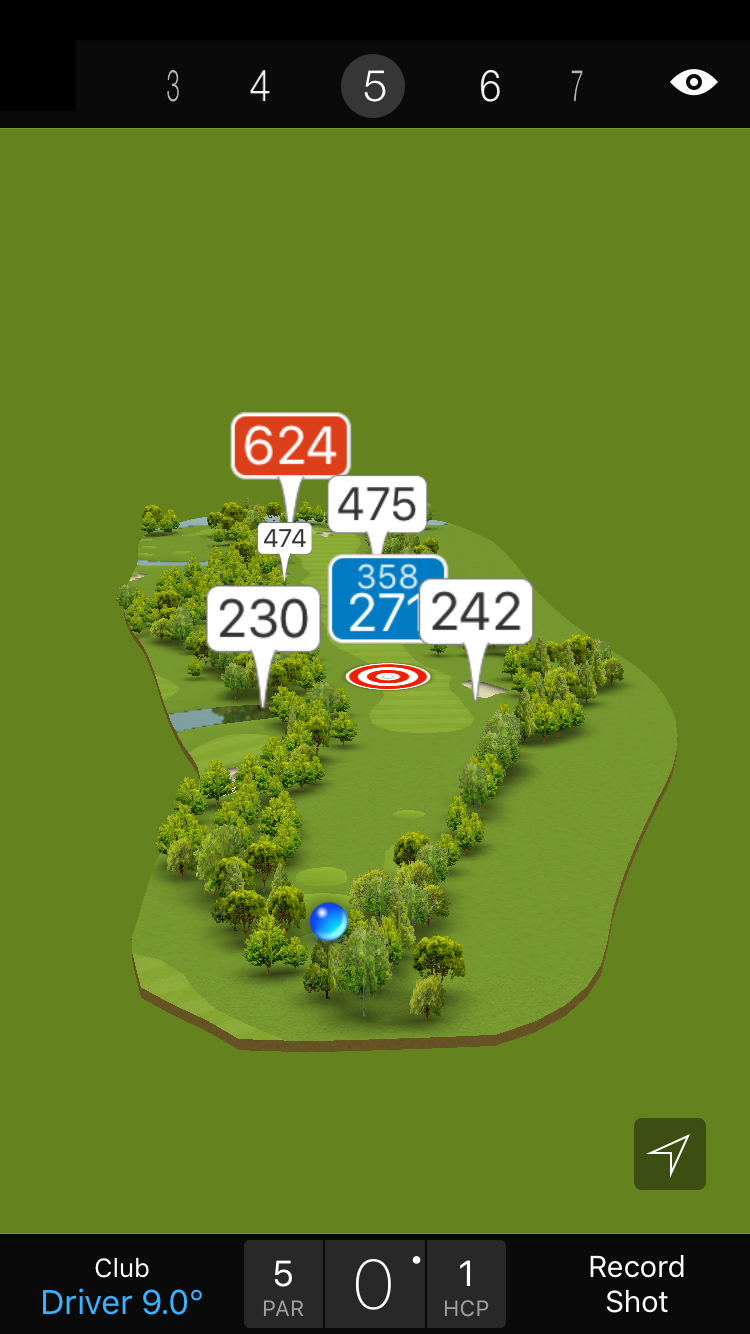Viewport: 750px width, 1334px height.
Task: Tap the location arrow button
Action: [x=669, y=1154]
